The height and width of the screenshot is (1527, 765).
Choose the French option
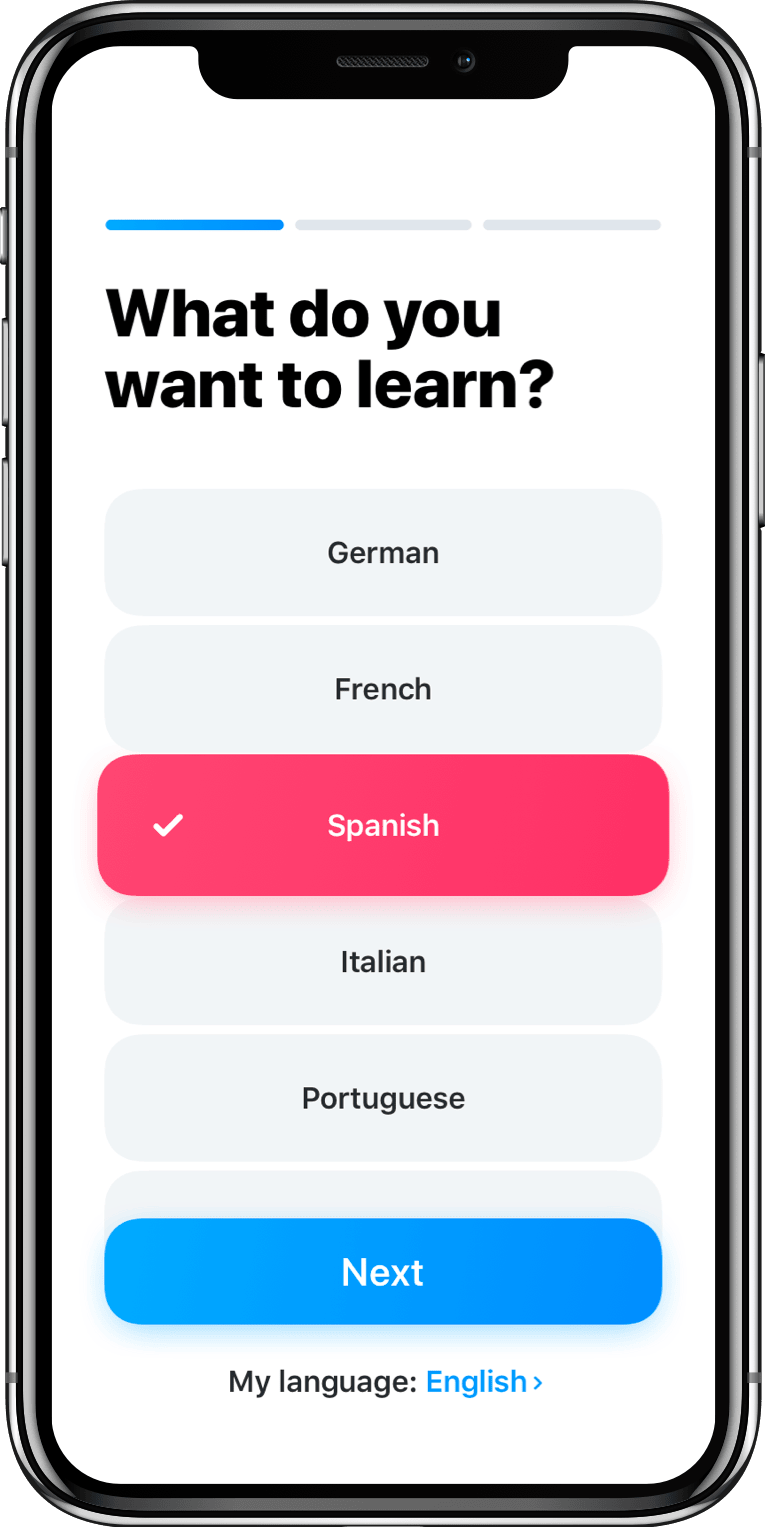coord(383,689)
